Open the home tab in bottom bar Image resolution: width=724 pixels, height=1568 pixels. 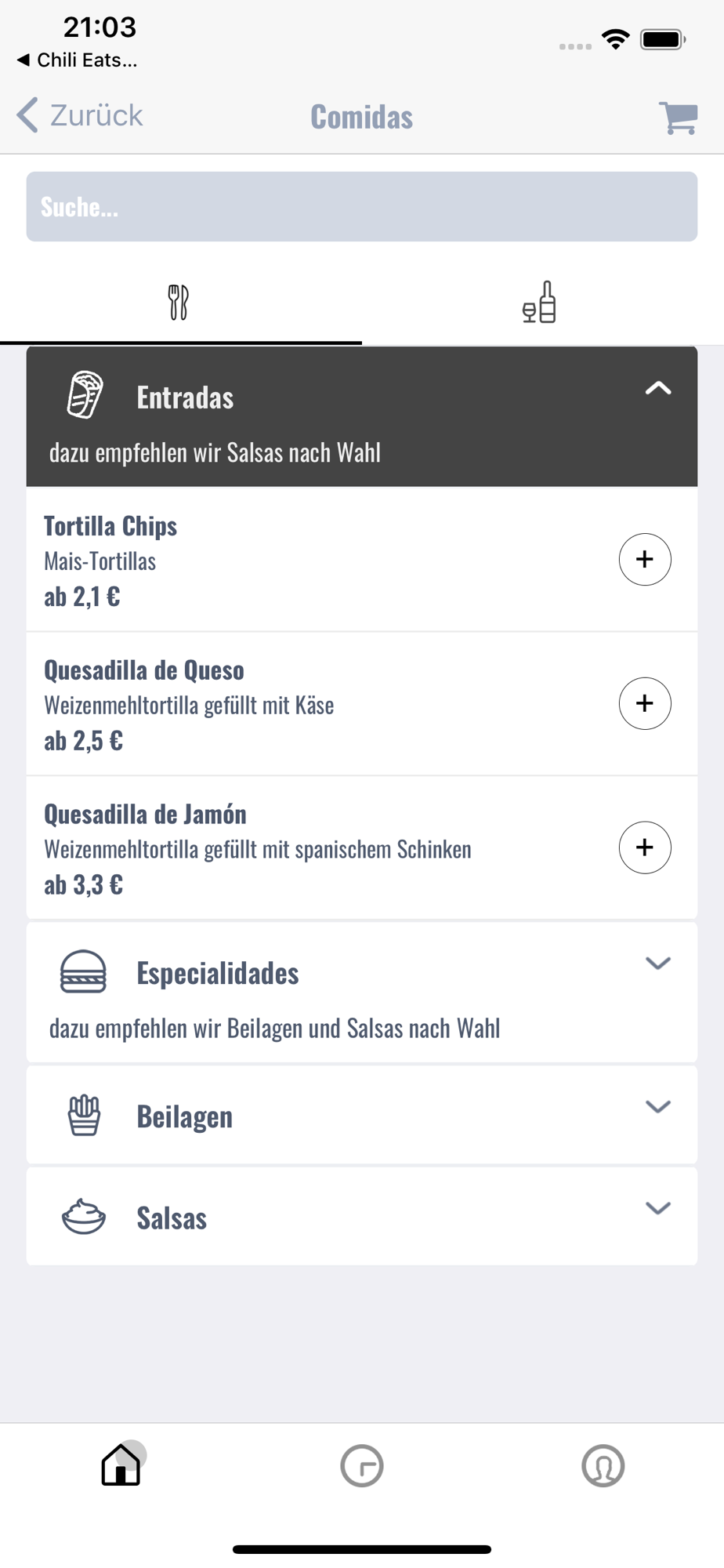(121, 1465)
